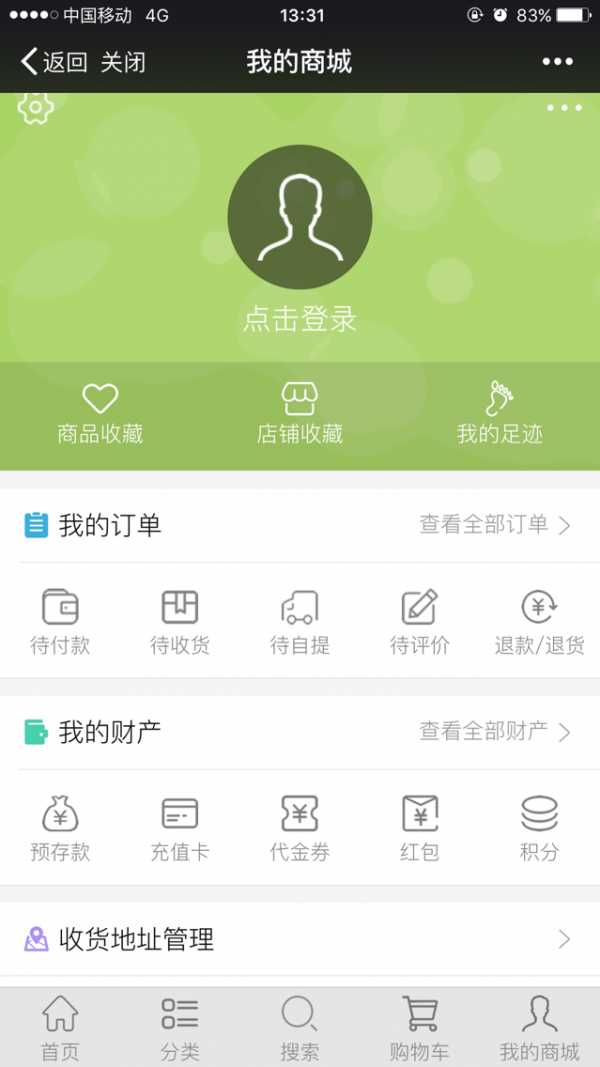The width and height of the screenshot is (600, 1067).
Task: Open 收货地址管理 address management
Action: pos(300,939)
